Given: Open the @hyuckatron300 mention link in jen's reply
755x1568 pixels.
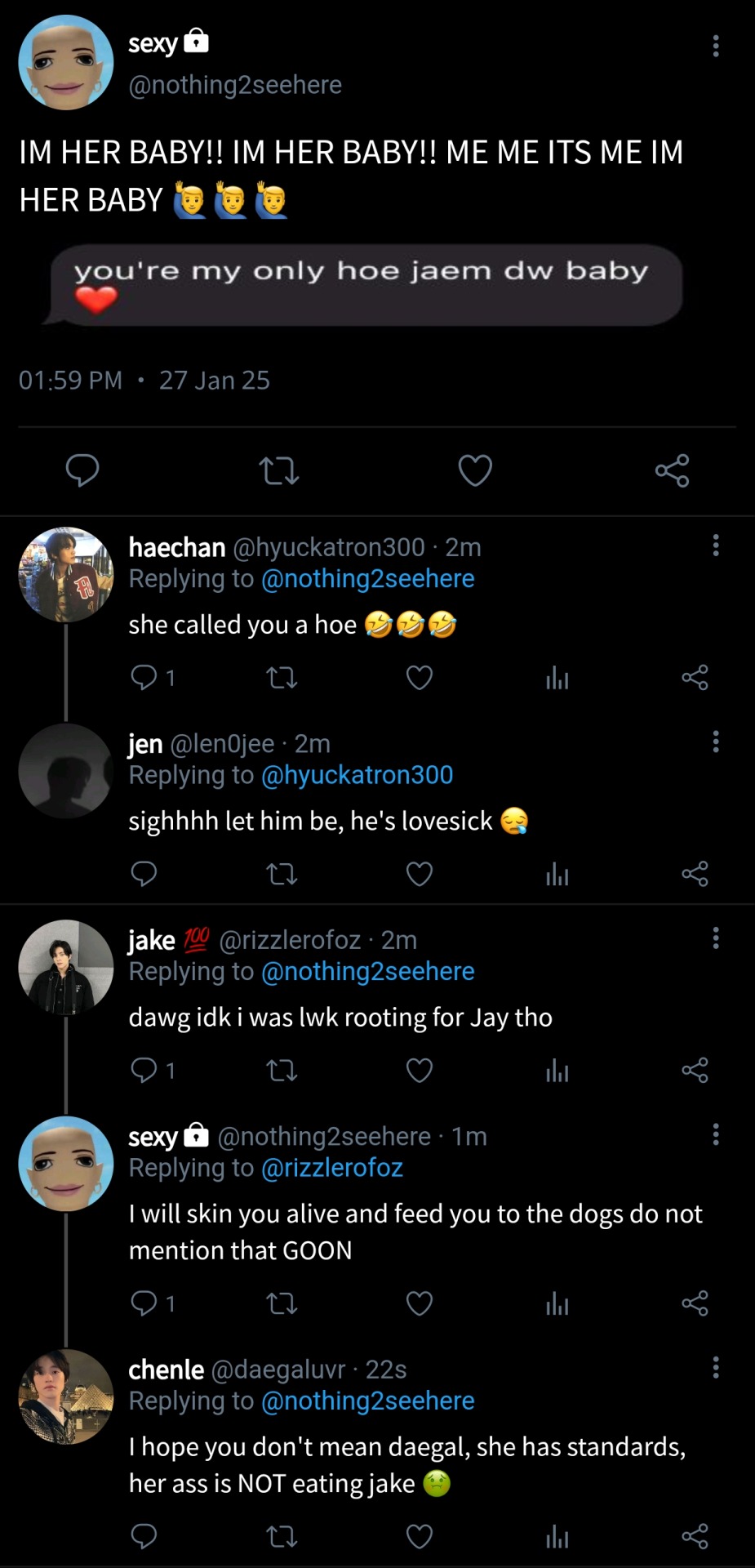Looking at the screenshot, I should 357,775.
